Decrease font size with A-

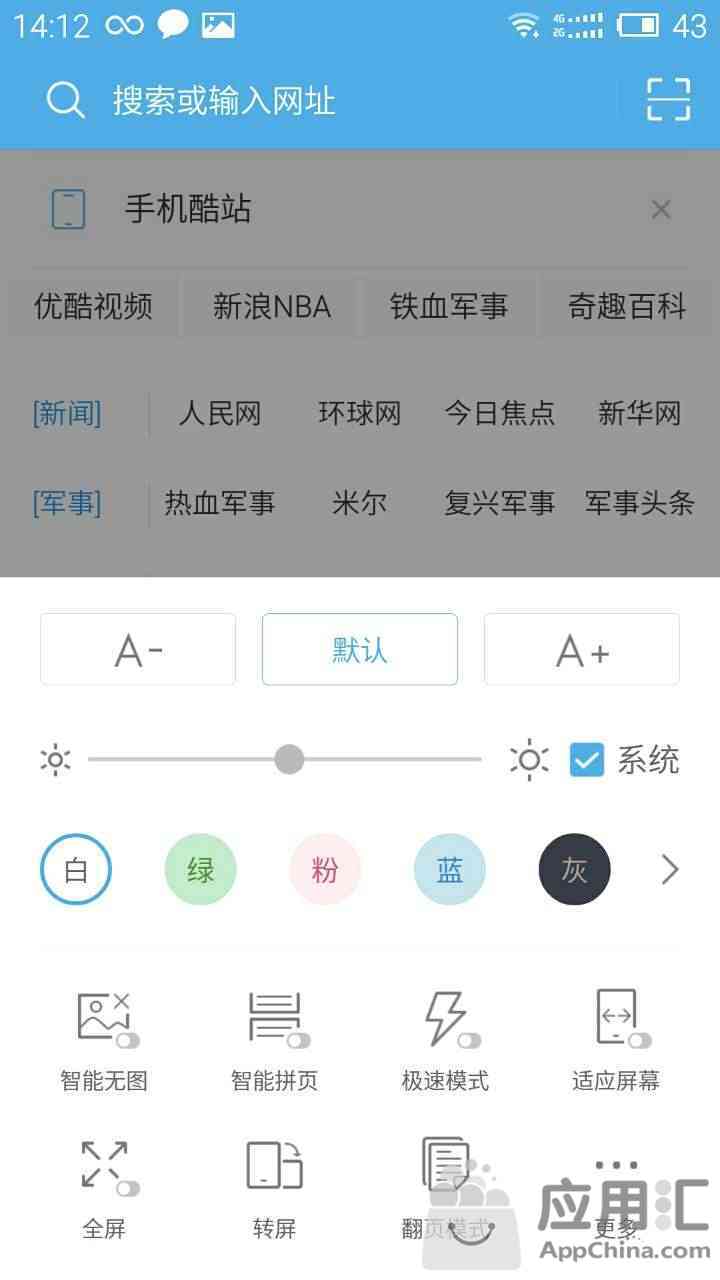pos(138,649)
